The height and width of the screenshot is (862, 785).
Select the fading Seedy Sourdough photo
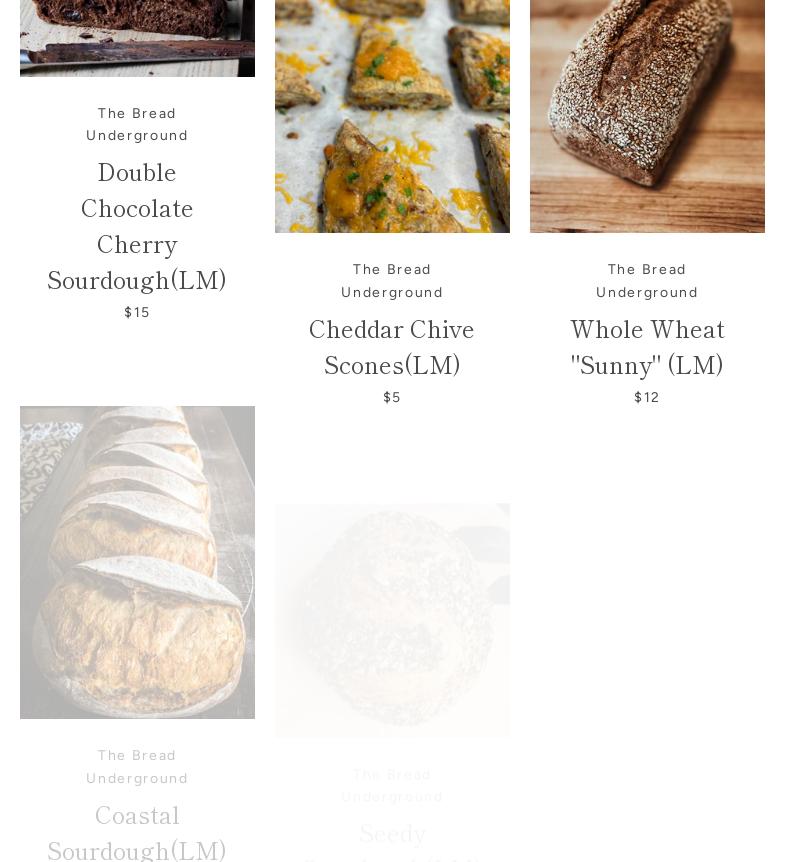pyautogui.click(x=392, y=620)
